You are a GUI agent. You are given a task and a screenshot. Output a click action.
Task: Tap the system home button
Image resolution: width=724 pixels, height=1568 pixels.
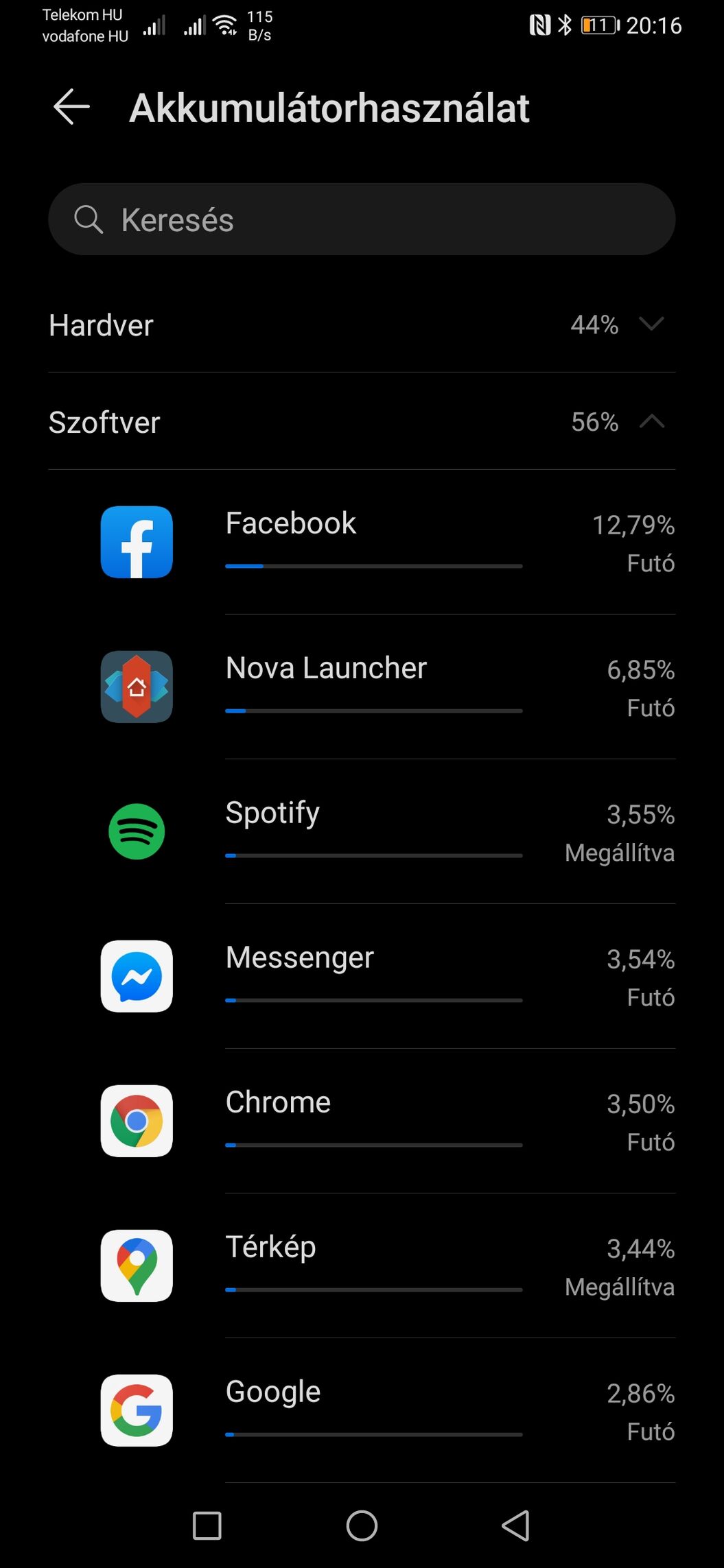[x=362, y=1526]
